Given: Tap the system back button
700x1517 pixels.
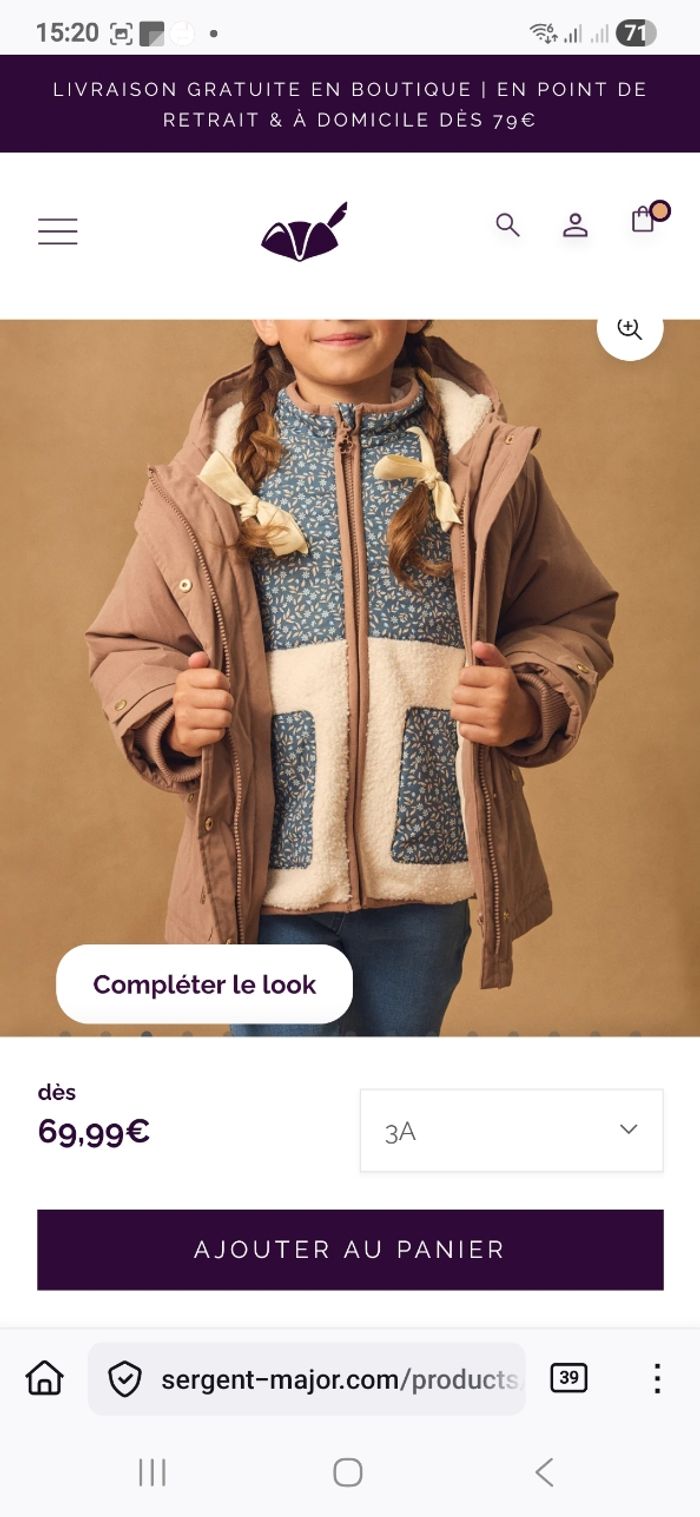Looking at the screenshot, I should click(x=543, y=1471).
